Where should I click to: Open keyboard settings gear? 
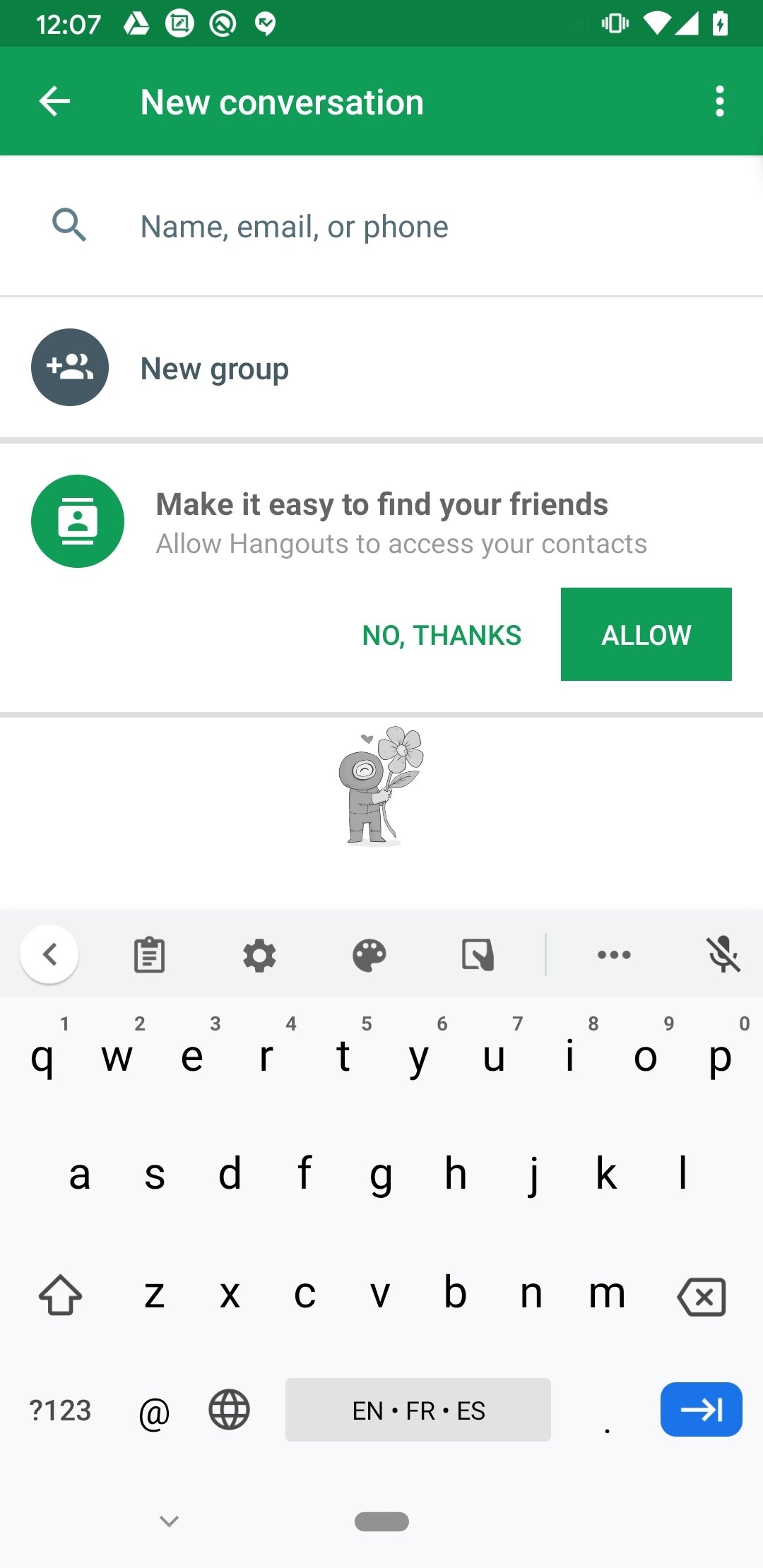259,955
